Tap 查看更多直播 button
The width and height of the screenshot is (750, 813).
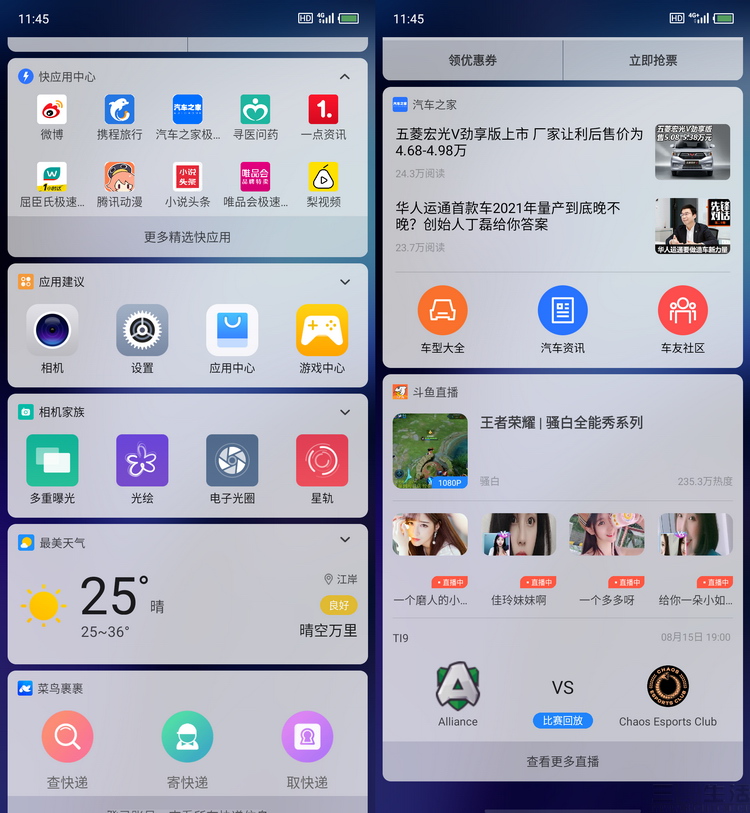click(x=563, y=761)
